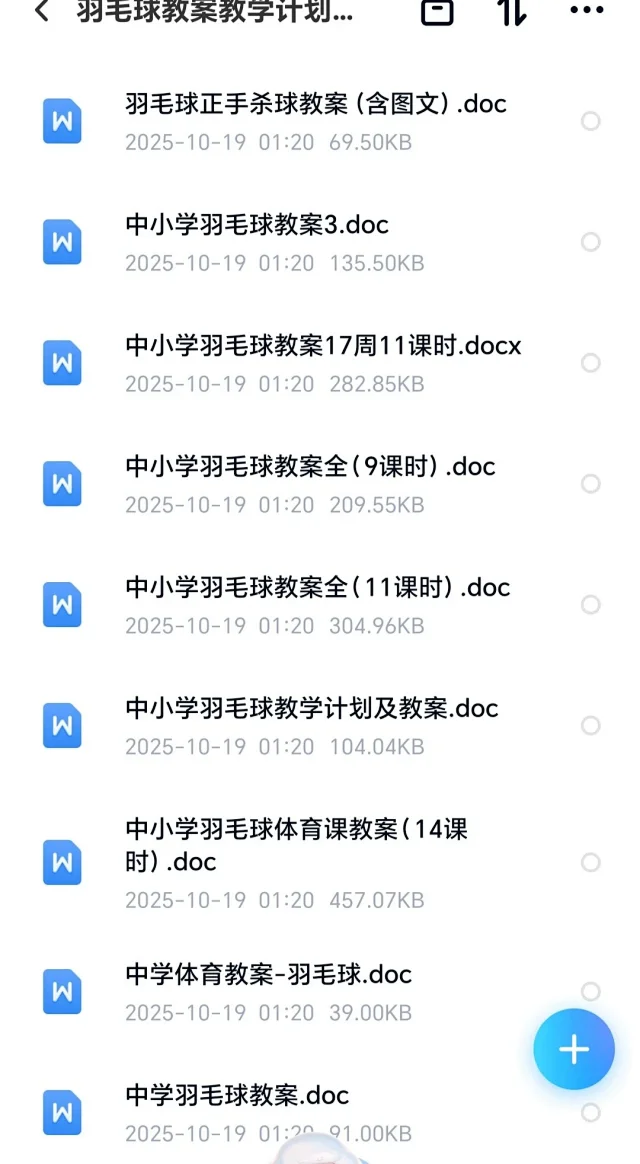This screenshot has width=640, height=1164.
Task: Check the circle for 中小学羽毛球体育课教案(14课时).doc
Action: (x=591, y=862)
